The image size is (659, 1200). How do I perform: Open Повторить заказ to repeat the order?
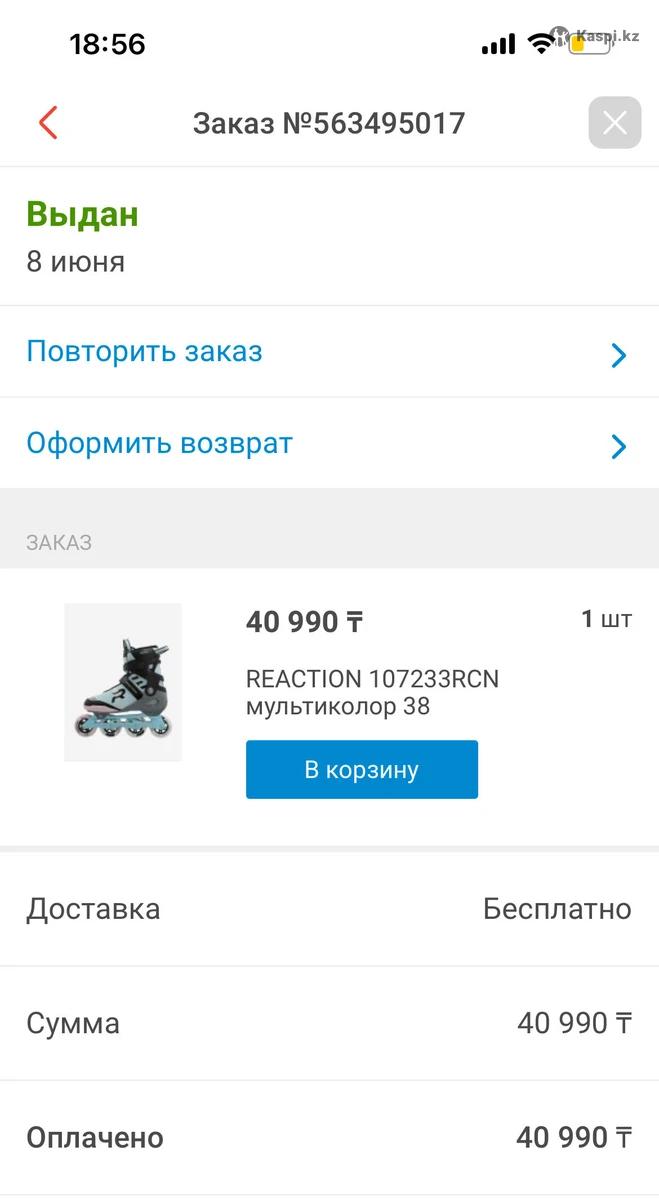click(x=328, y=352)
